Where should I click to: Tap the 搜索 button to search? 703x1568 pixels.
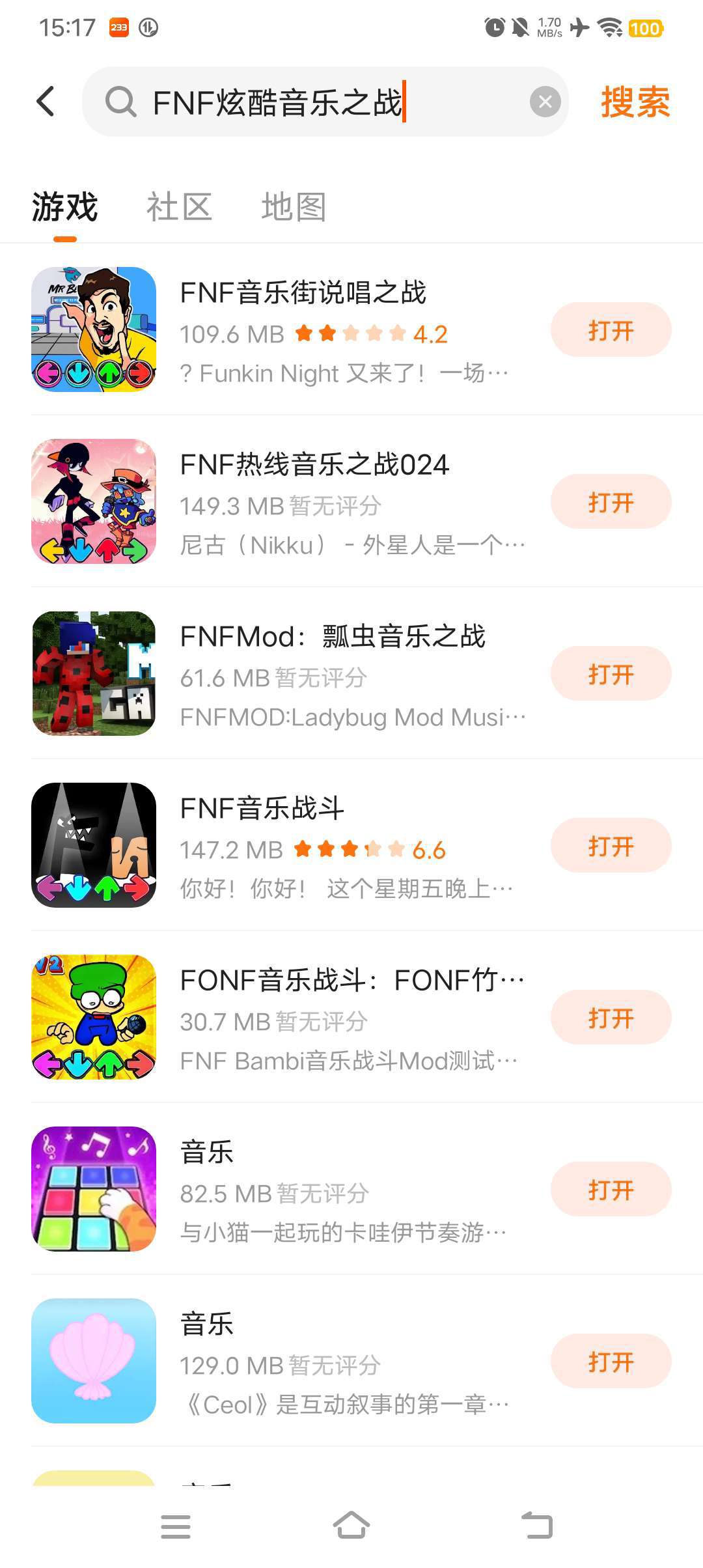[x=635, y=102]
